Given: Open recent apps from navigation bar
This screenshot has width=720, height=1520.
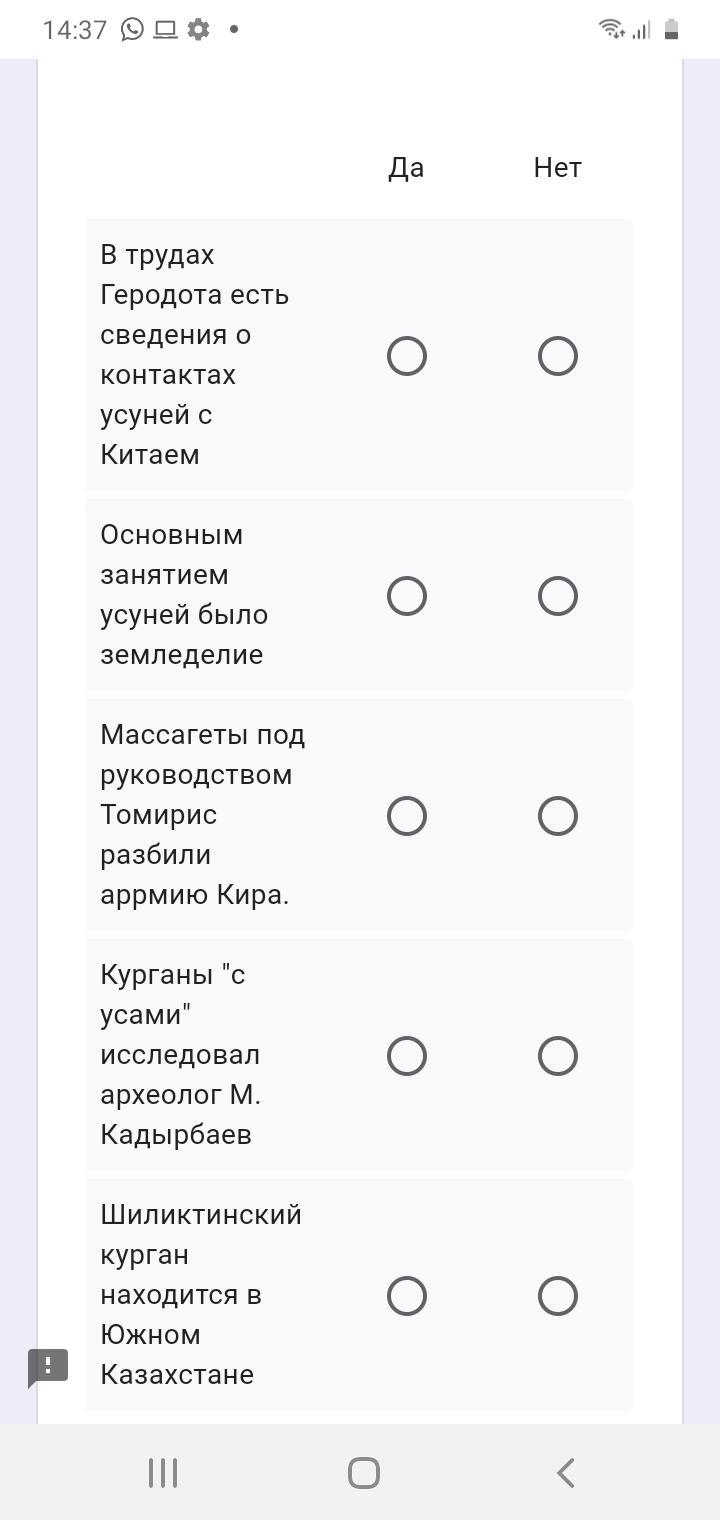Looking at the screenshot, I should pos(163,1473).
